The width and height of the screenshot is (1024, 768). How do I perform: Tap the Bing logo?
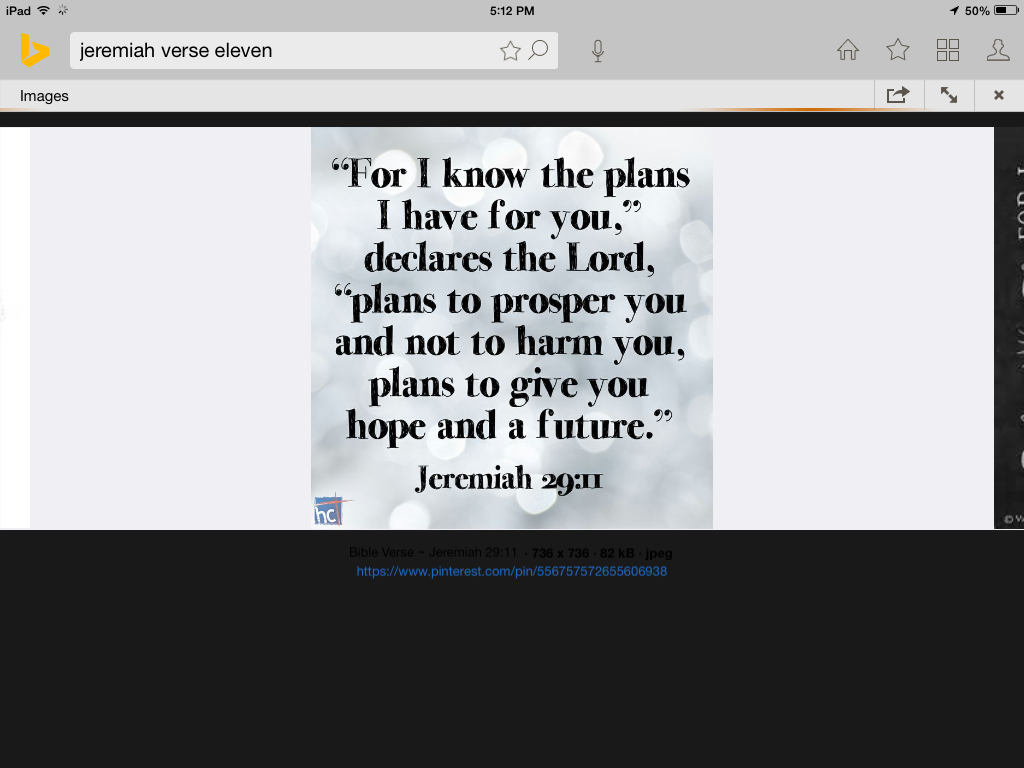35,50
